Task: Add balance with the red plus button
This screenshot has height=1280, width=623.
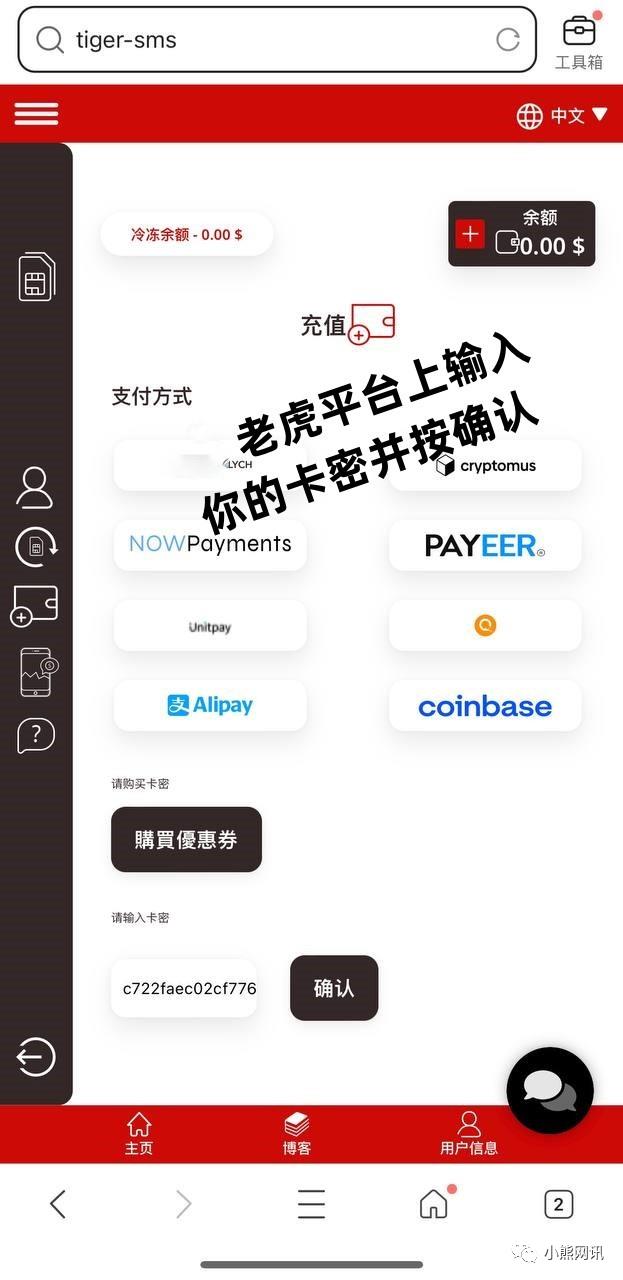Action: click(470, 234)
